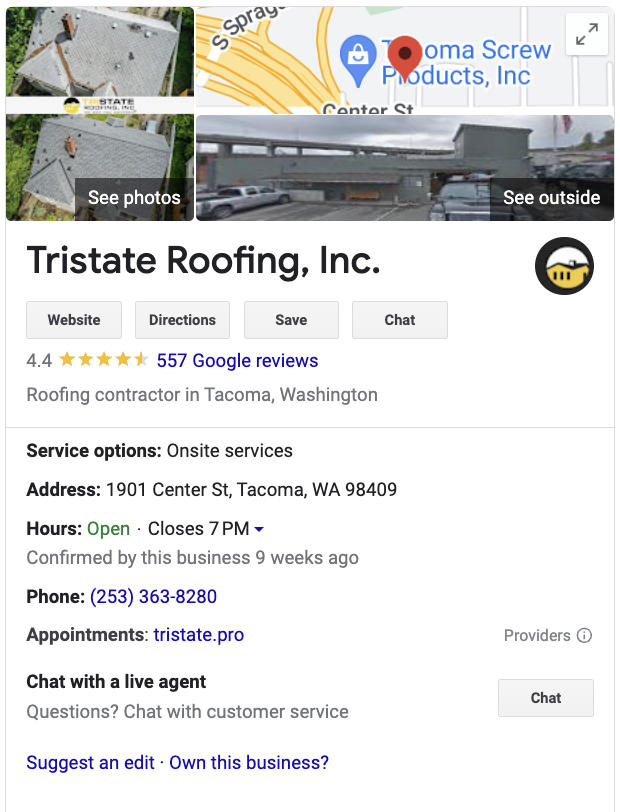Read the 557 Google reviews
The height and width of the screenshot is (812, 620).
point(237,361)
